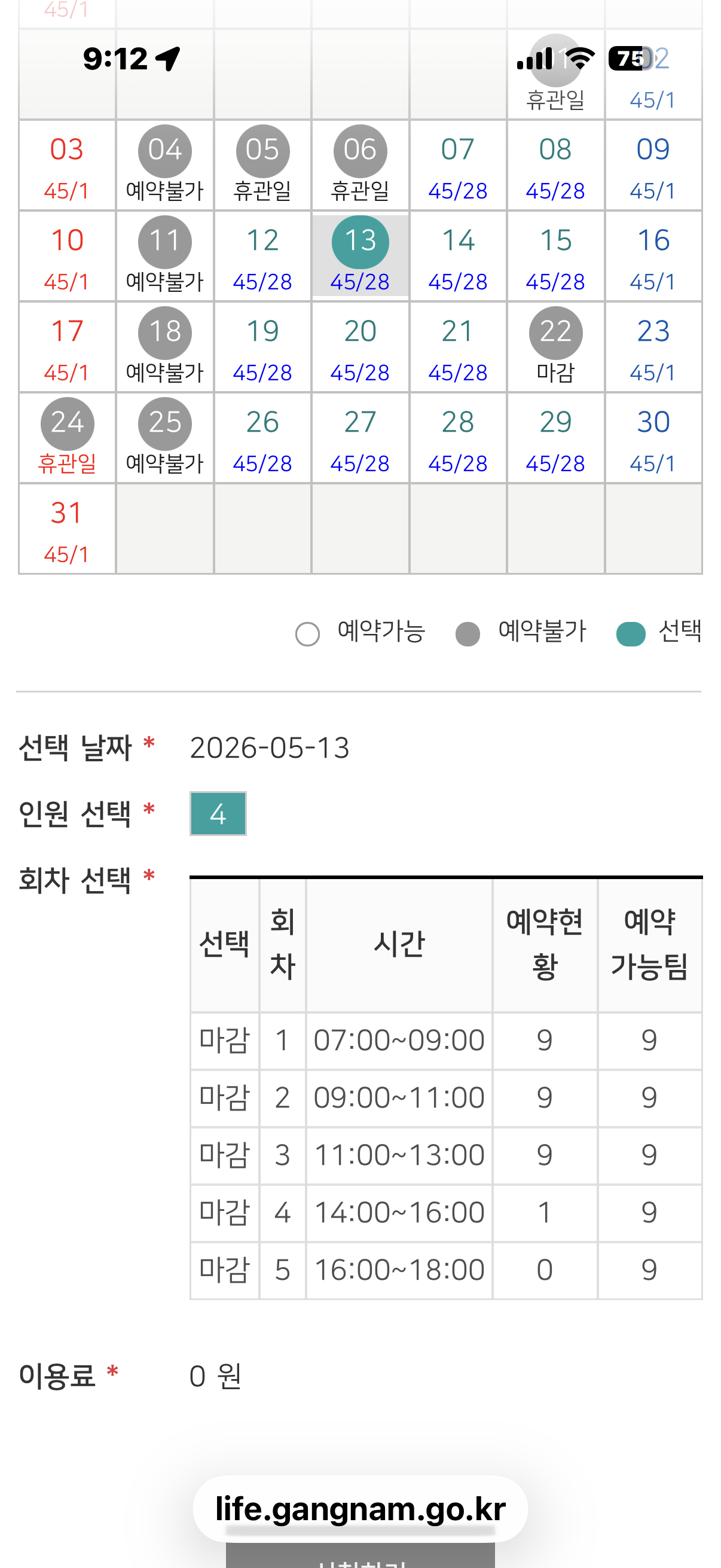Select the 15th date cell
The image size is (721, 1568).
coord(555,257)
